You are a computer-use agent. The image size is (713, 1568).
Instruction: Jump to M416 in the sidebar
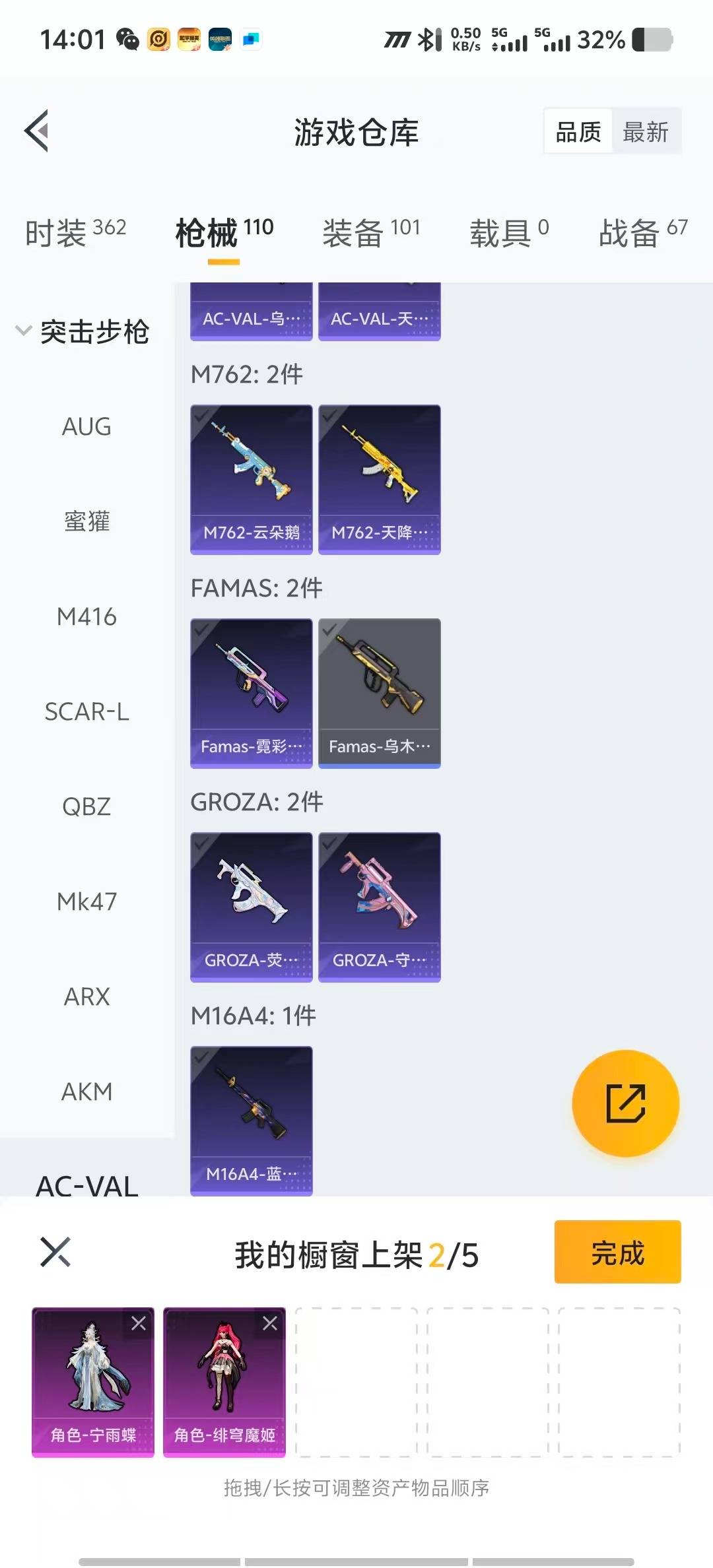click(86, 617)
